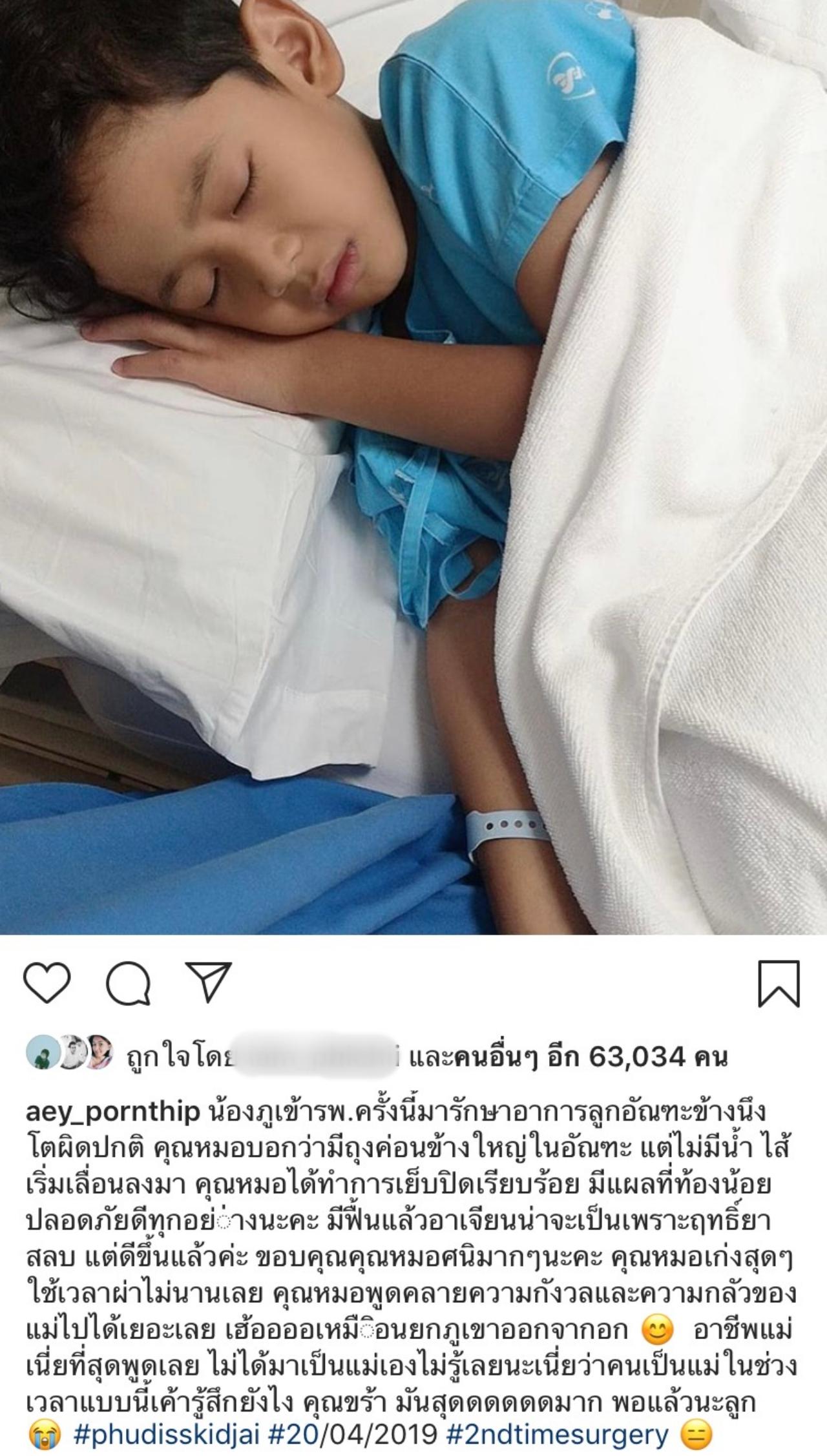Save the post with the bookmark icon
The height and width of the screenshot is (1456, 827).
click(779, 984)
